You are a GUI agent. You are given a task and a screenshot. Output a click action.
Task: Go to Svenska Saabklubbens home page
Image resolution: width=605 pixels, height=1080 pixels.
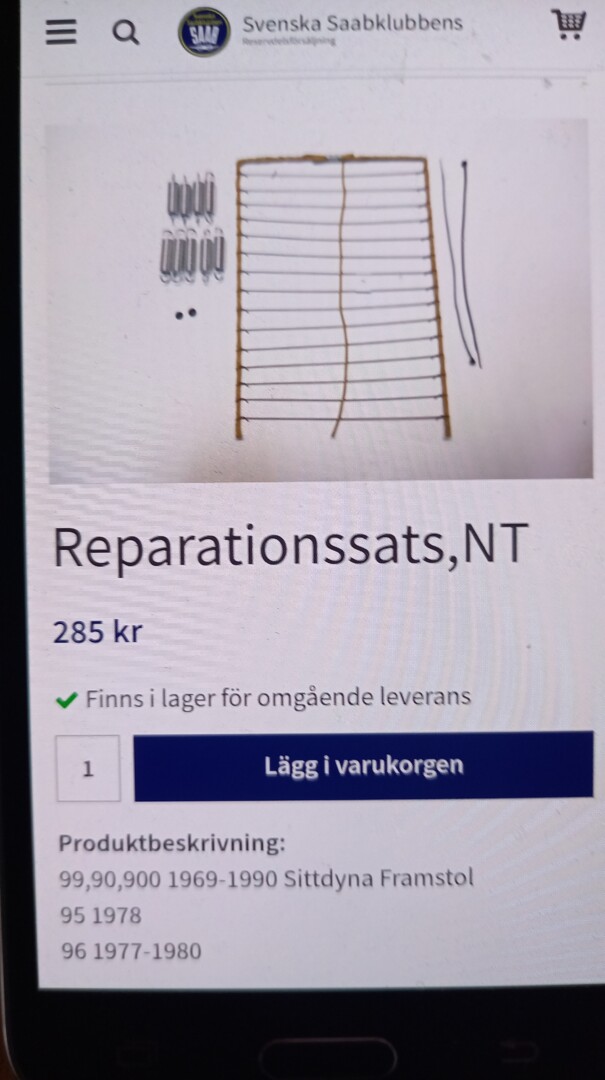coord(320,32)
